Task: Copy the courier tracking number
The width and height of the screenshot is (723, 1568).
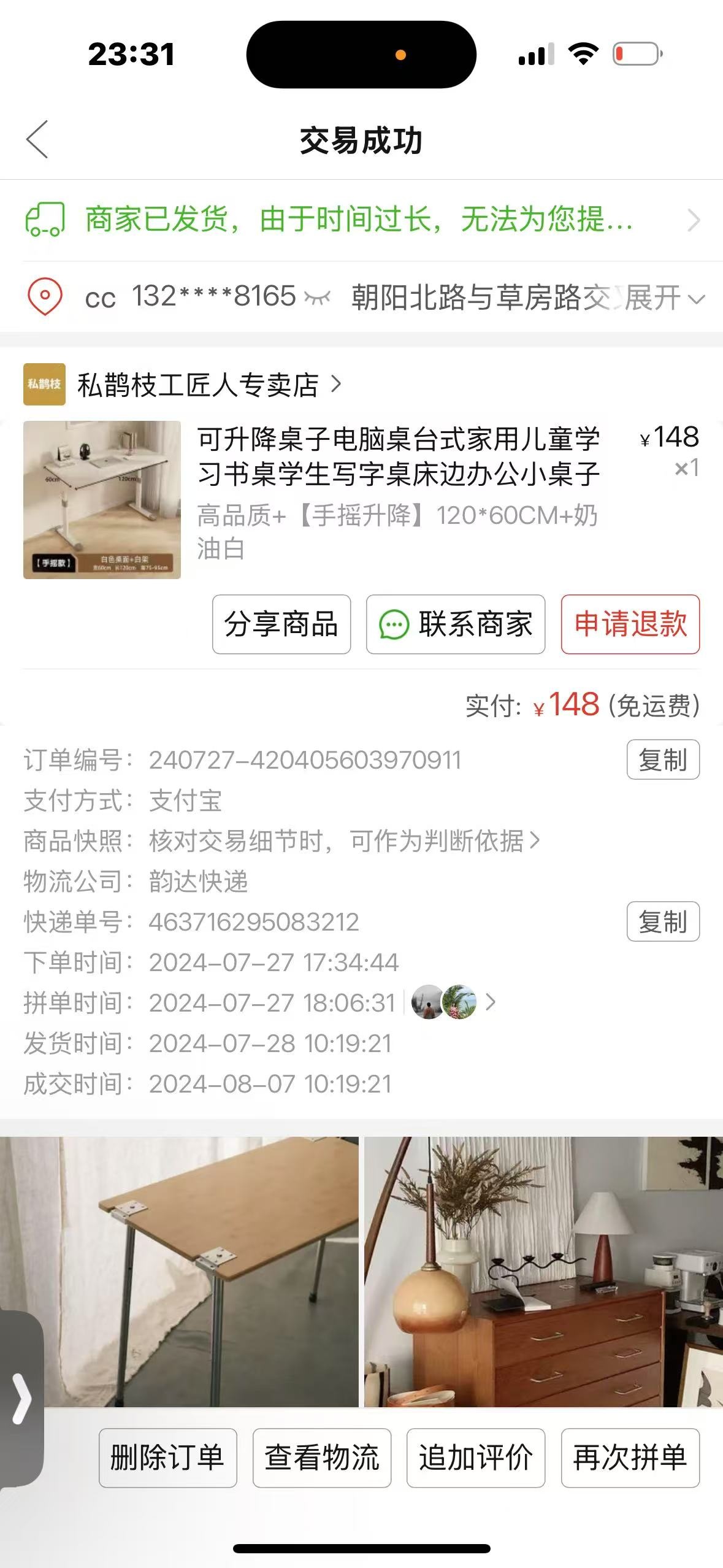Action: 662,921
